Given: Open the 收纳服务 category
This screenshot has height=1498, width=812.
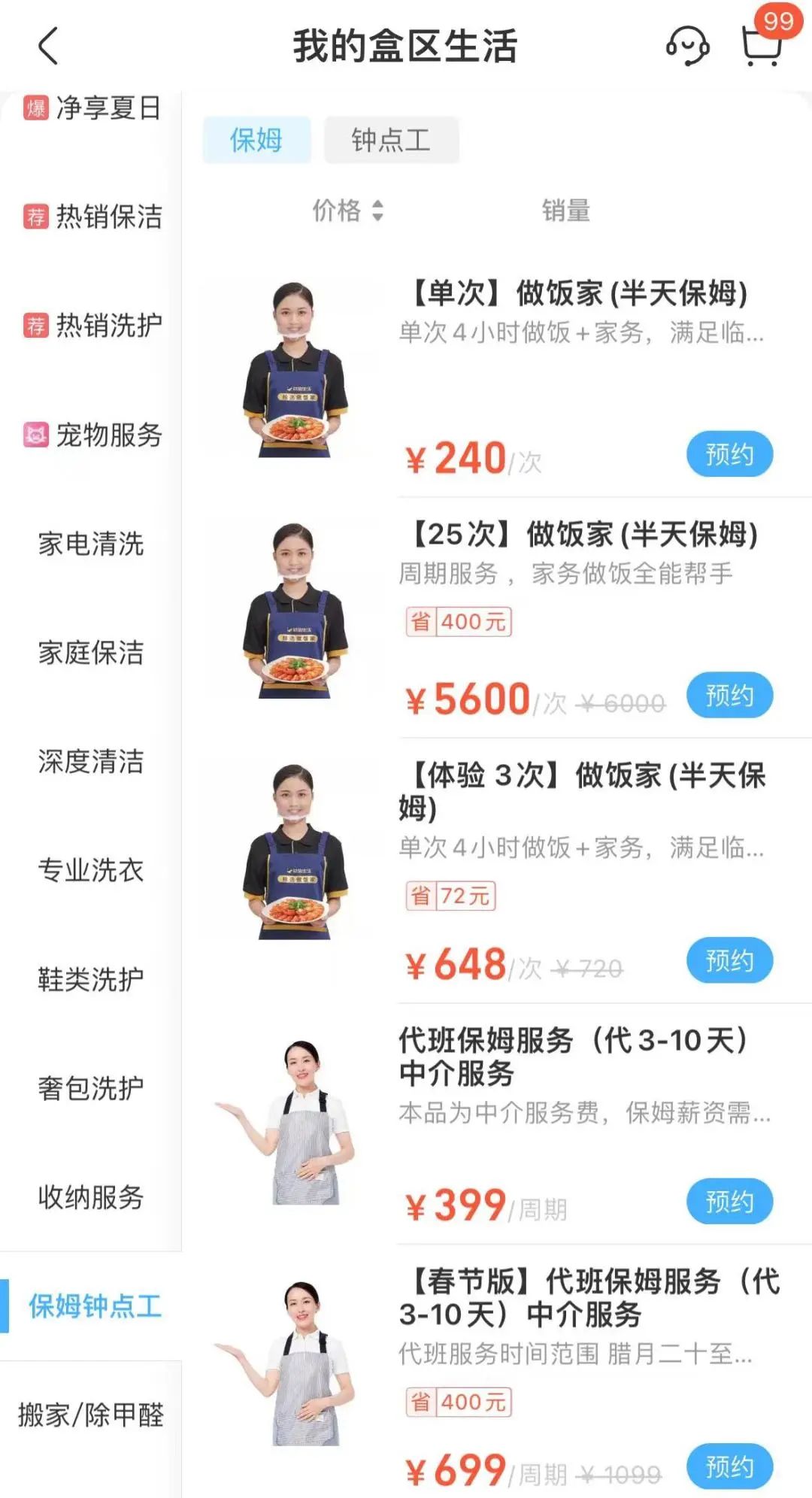Looking at the screenshot, I should point(90,1197).
